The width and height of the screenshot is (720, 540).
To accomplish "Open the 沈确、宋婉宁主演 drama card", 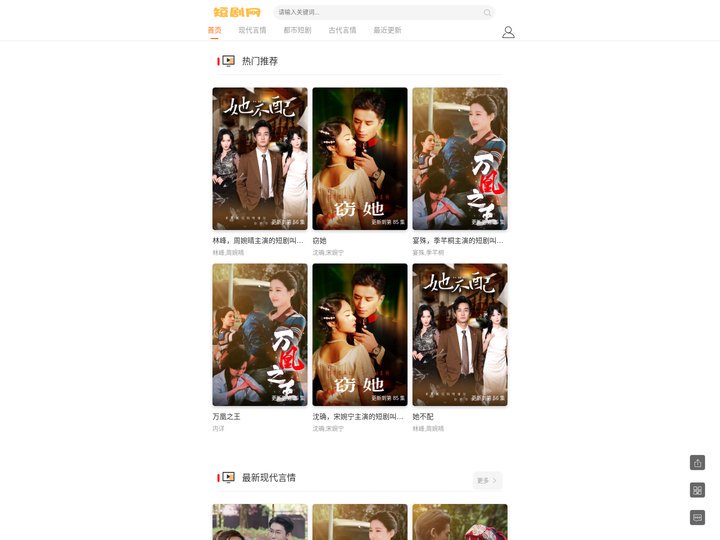I will [359, 334].
